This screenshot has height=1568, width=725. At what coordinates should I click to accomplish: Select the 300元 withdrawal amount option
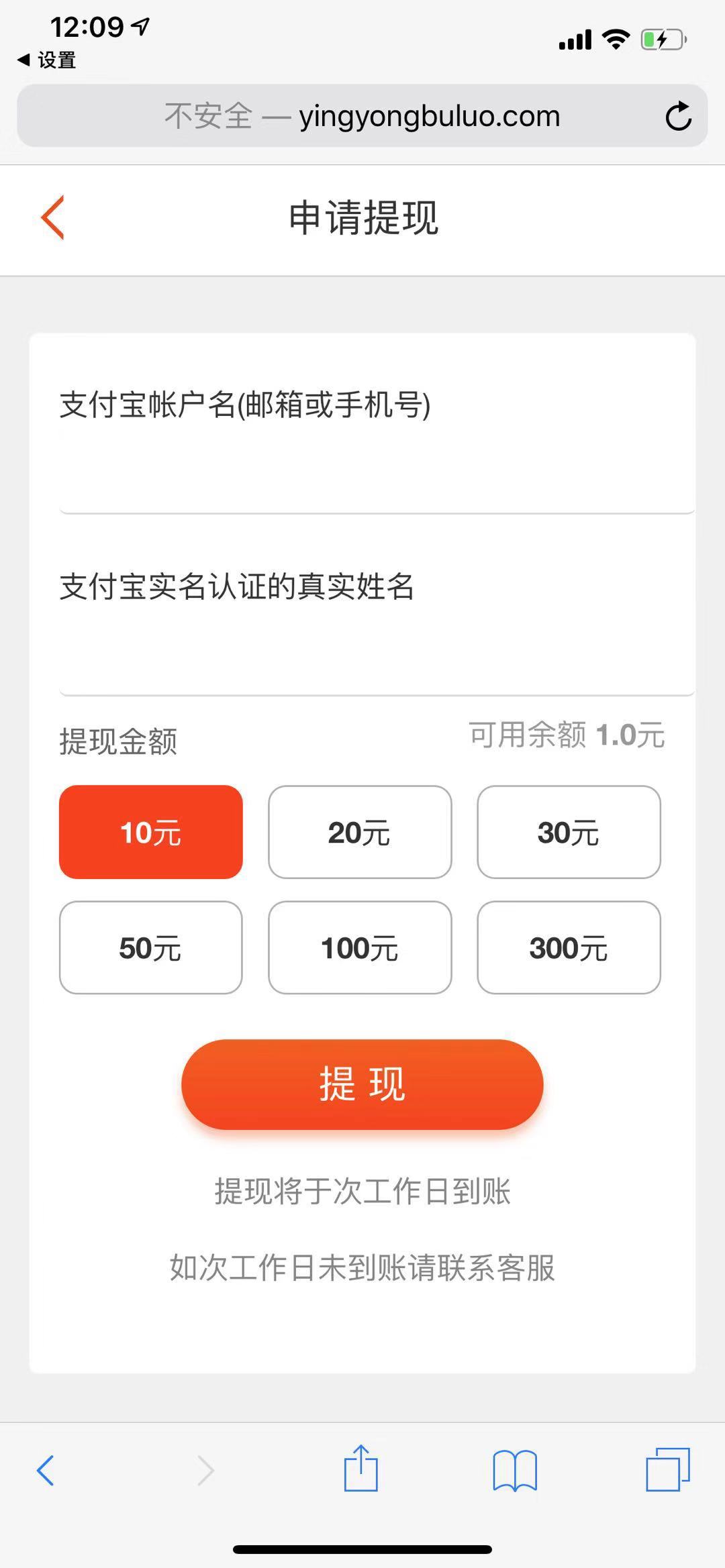569,948
